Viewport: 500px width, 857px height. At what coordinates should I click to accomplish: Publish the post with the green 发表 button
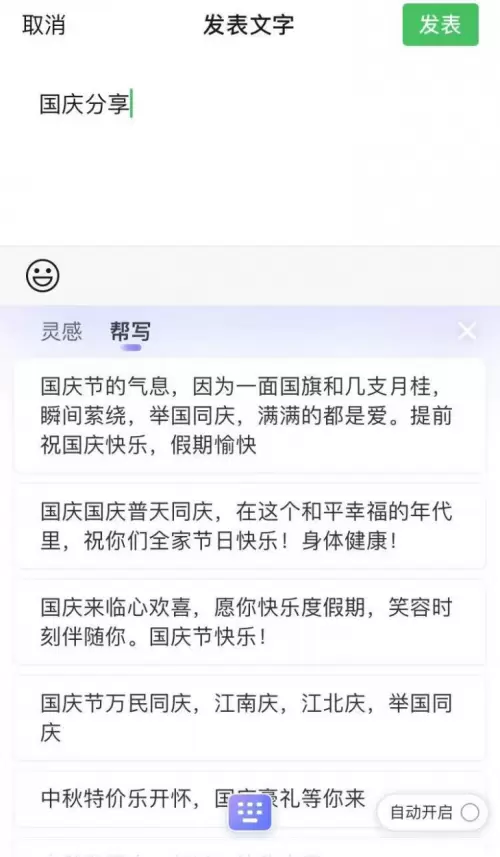(440, 25)
